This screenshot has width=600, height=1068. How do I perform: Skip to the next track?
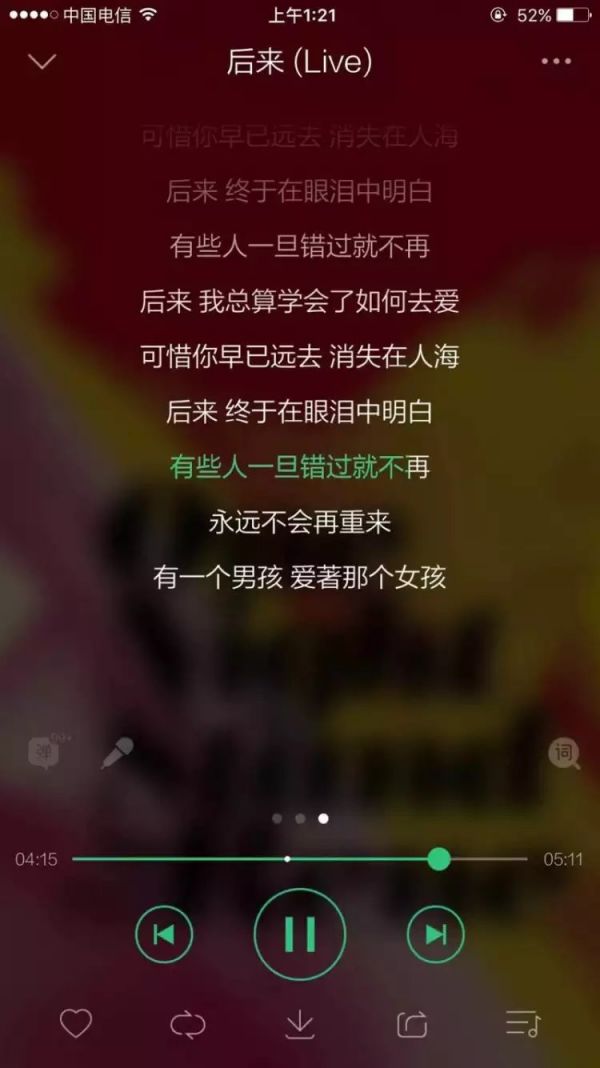pyautogui.click(x=436, y=934)
